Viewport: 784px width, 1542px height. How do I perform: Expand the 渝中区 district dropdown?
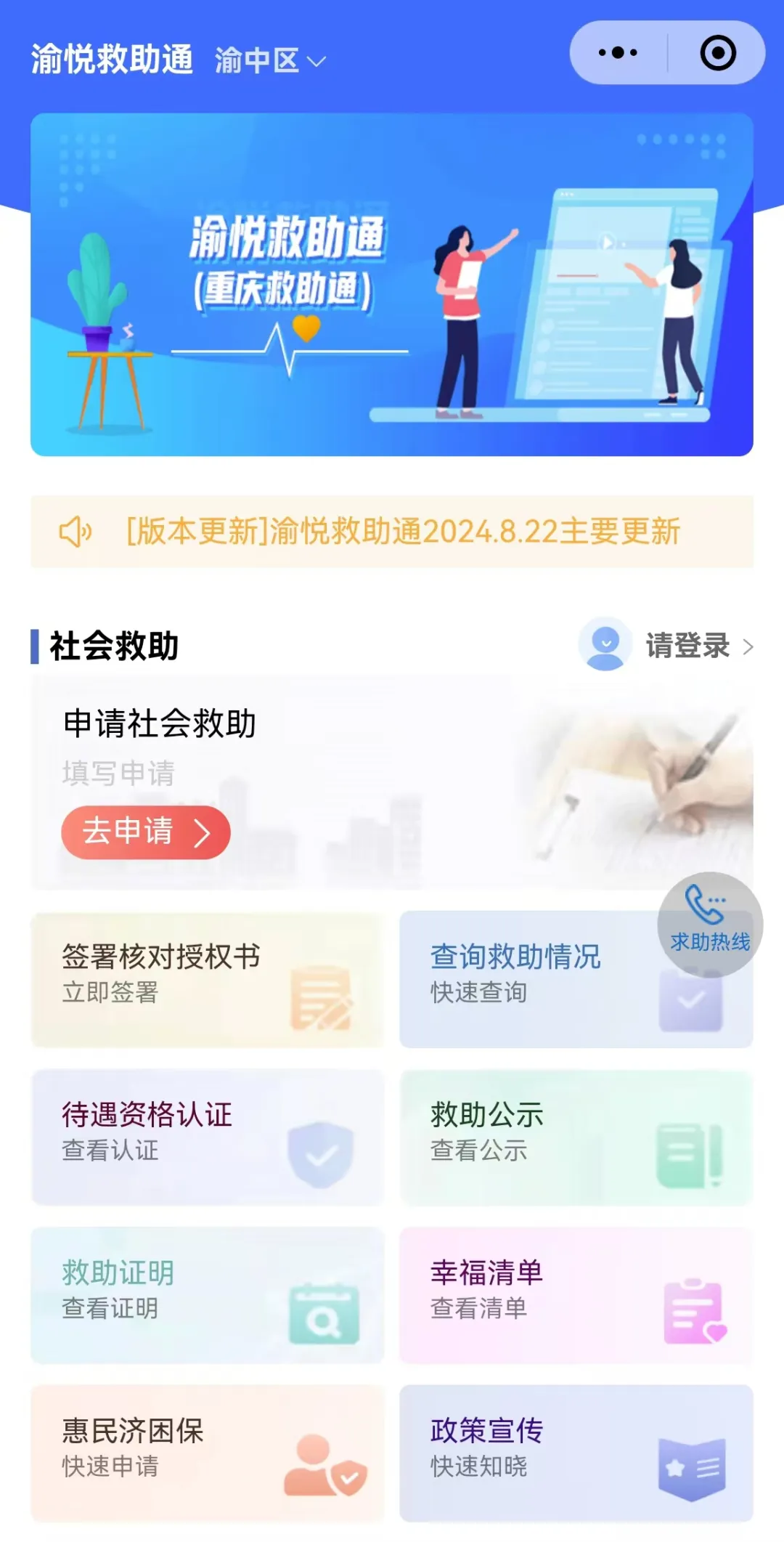[270, 61]
